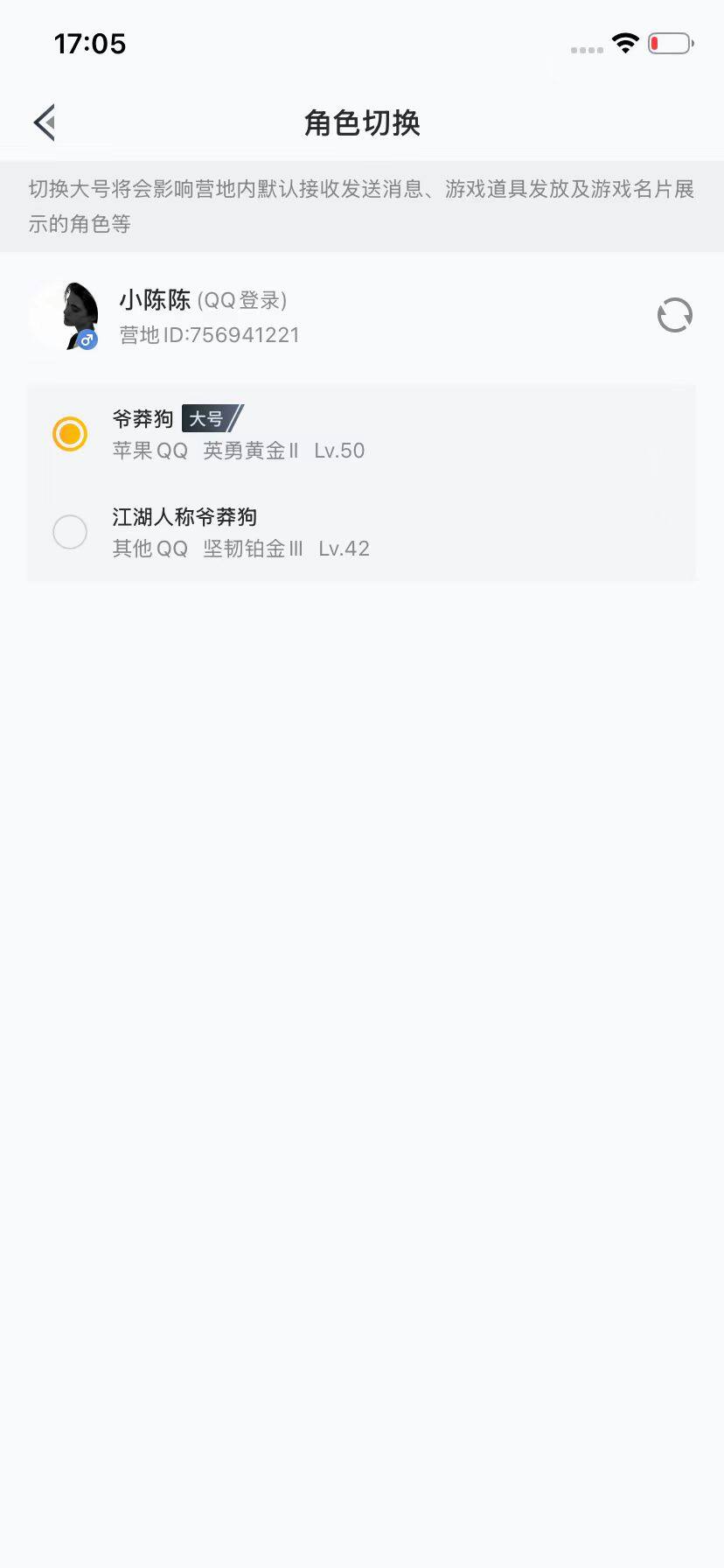
Task: Select the 爷莽狗 role radio button
Action: tap(70, 434)
